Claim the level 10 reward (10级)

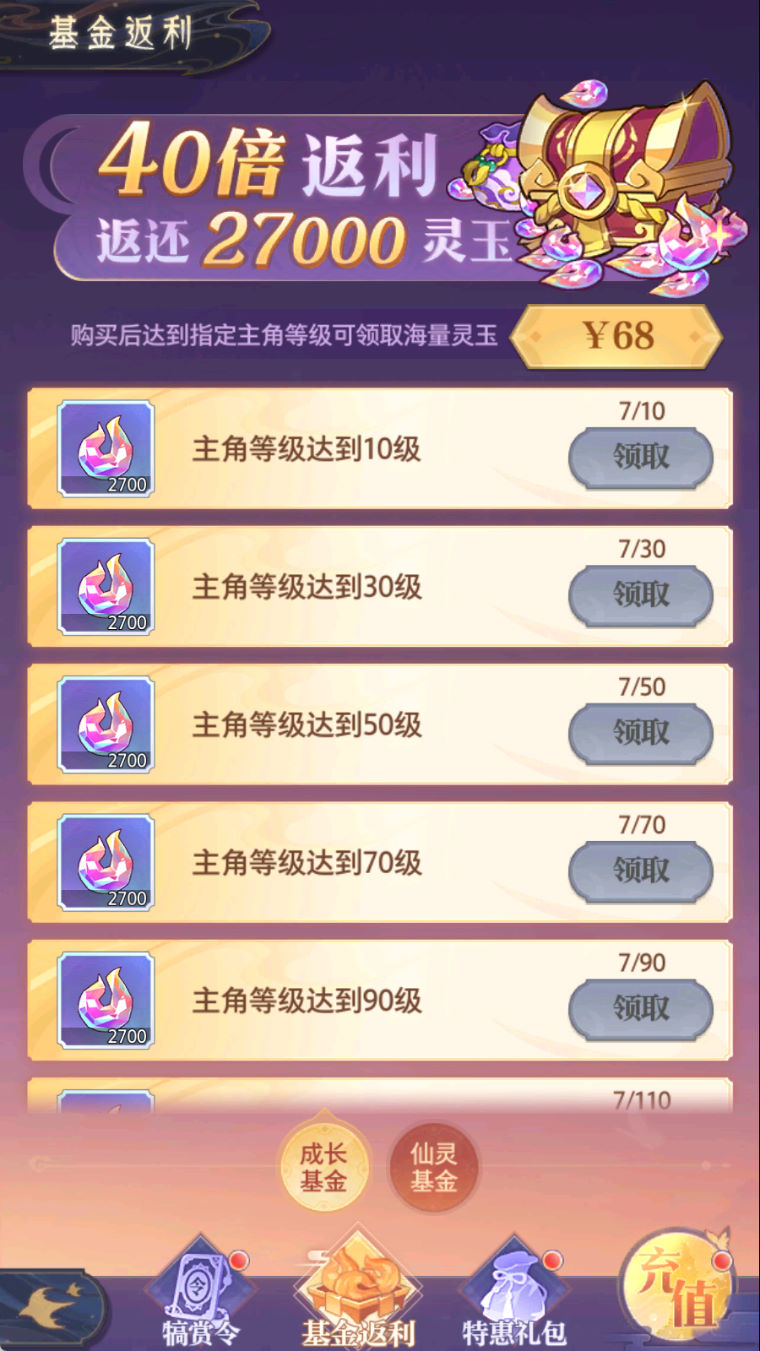point(640,457)
